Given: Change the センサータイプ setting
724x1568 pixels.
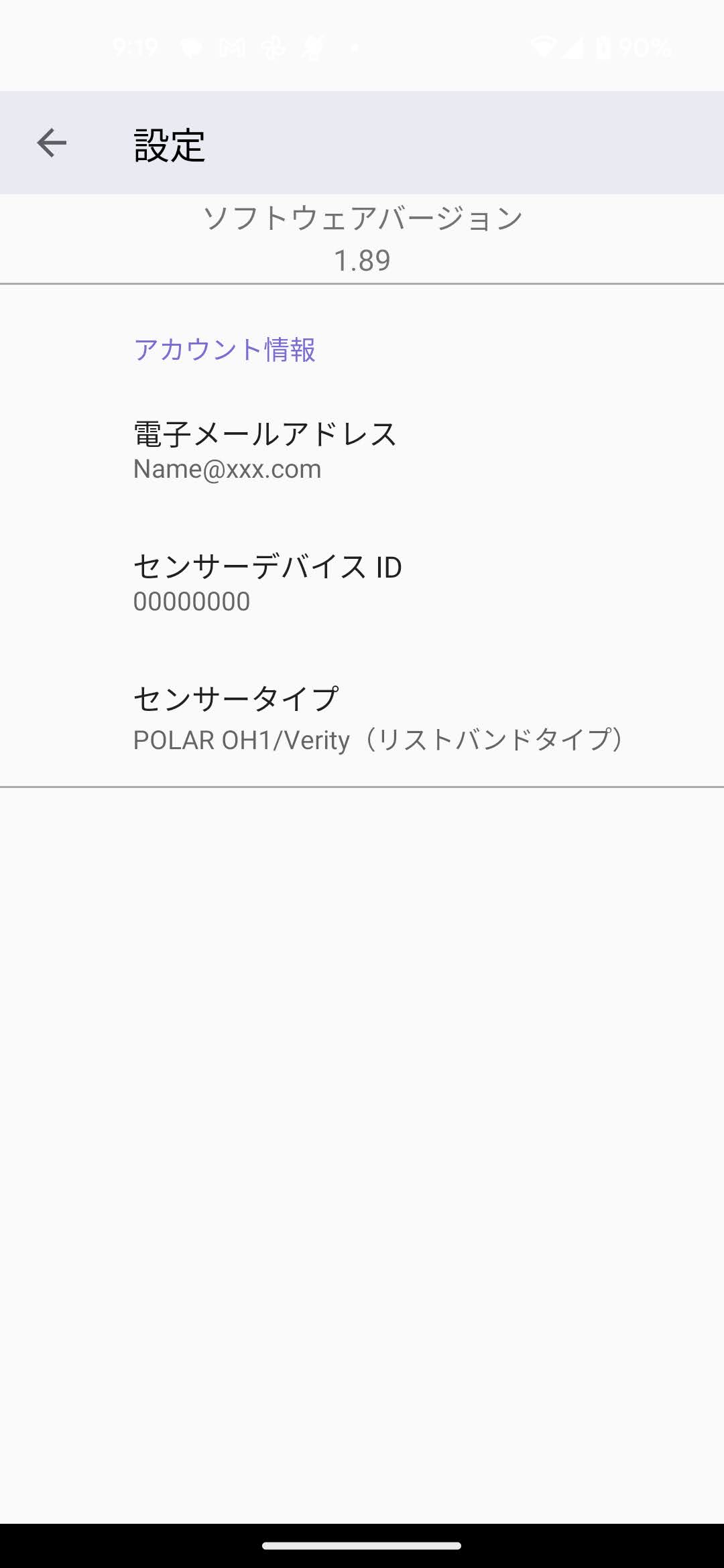Looking at the screenshot, I should click(x=362, y=719).
